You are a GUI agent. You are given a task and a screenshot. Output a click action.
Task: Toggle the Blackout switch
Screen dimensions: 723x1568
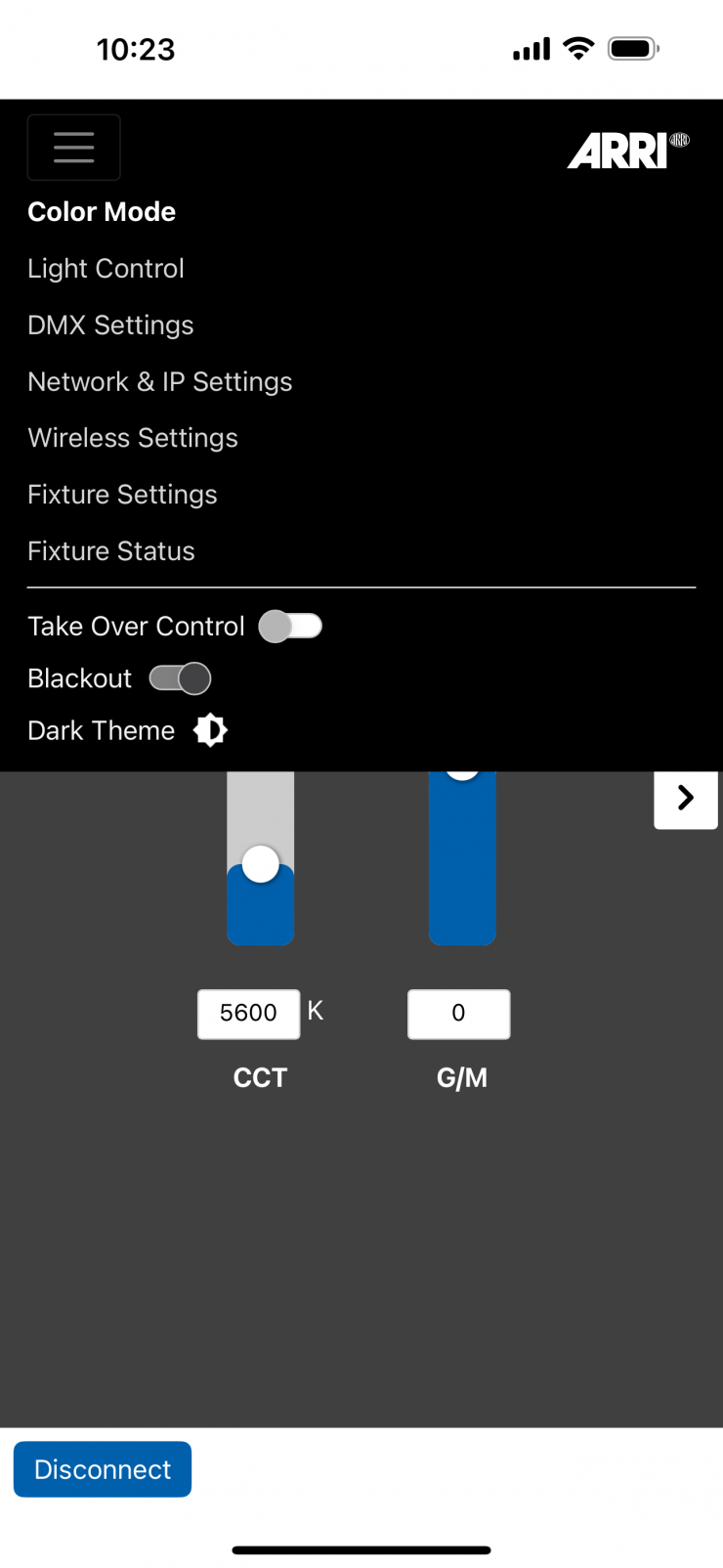coord(181,678)
